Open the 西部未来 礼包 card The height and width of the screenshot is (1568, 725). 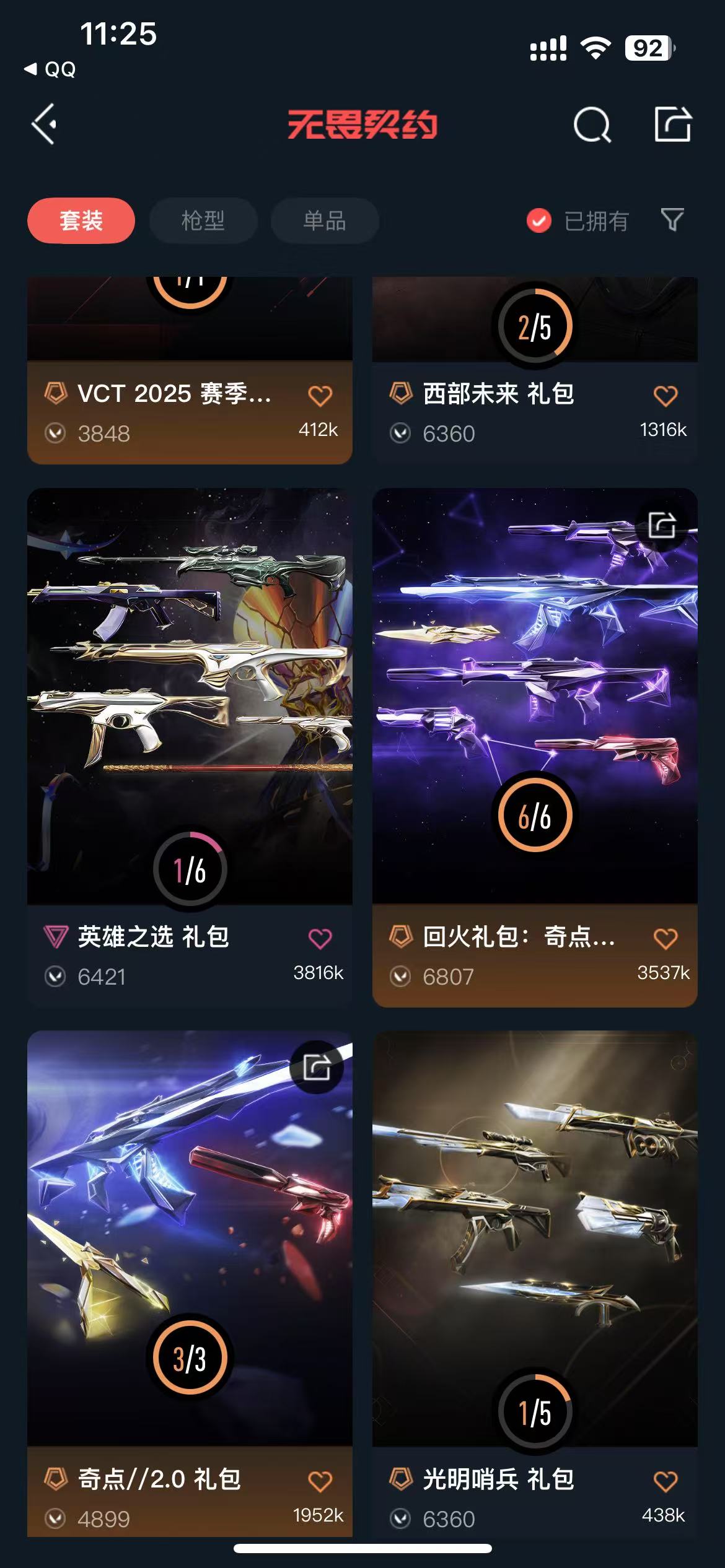tap(499, 394)
